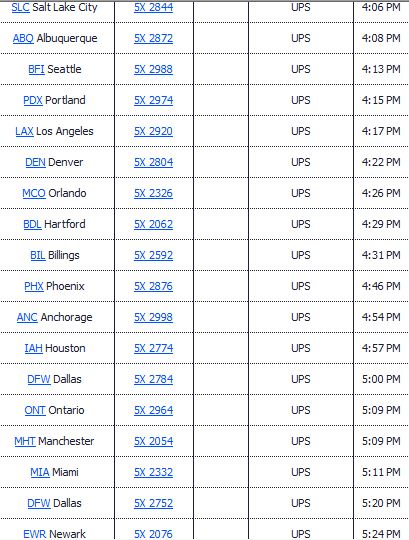This screenshot has height=540, width=409.
Task: Open flight 5X 2872 link
Action: pos(154,38)
